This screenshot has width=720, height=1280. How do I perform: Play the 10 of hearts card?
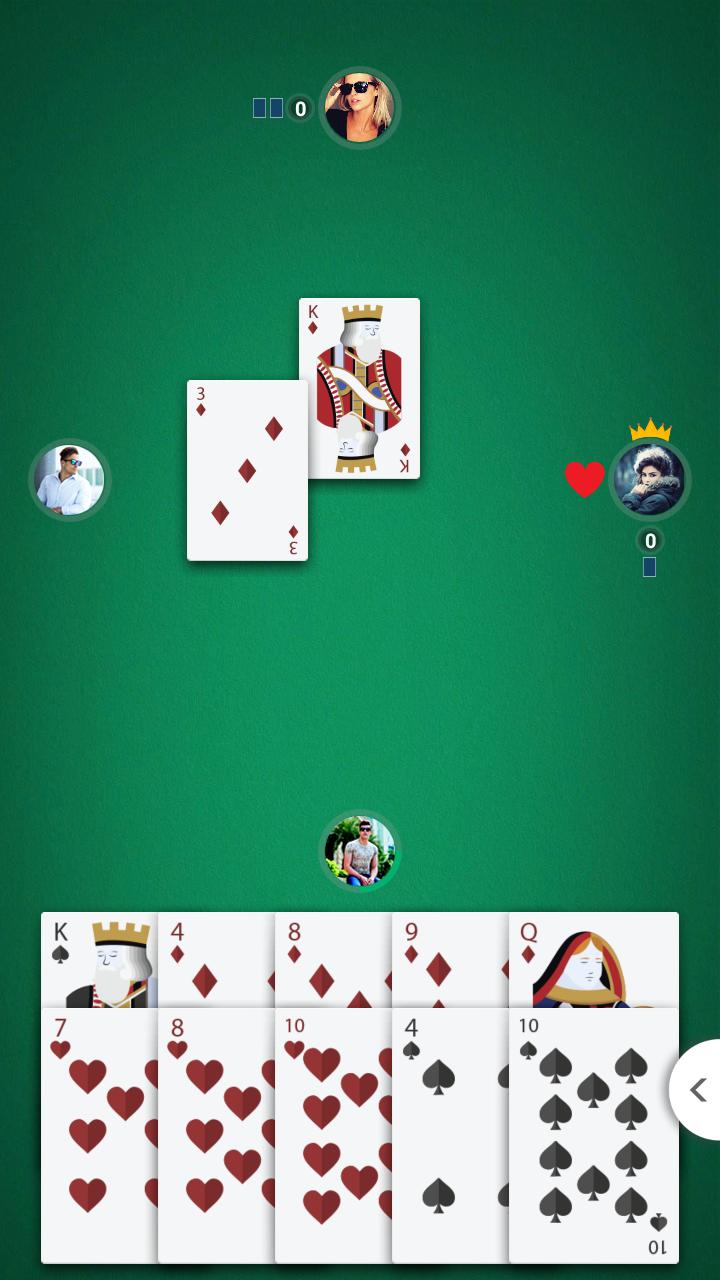(333, 1135)
